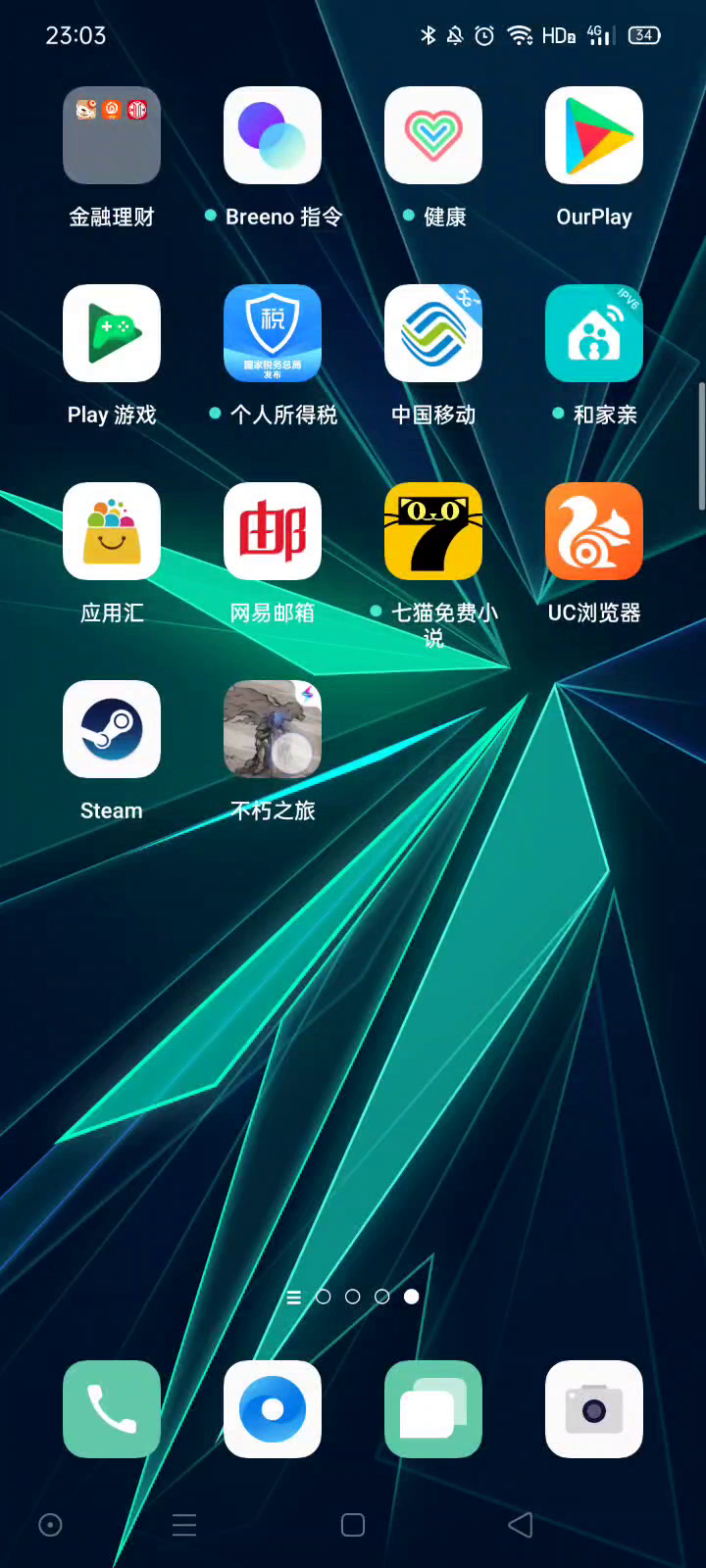Launch 网易邮箱 mail app
The height and width of the screenshot is (1568, 706).
click(273, 531)
